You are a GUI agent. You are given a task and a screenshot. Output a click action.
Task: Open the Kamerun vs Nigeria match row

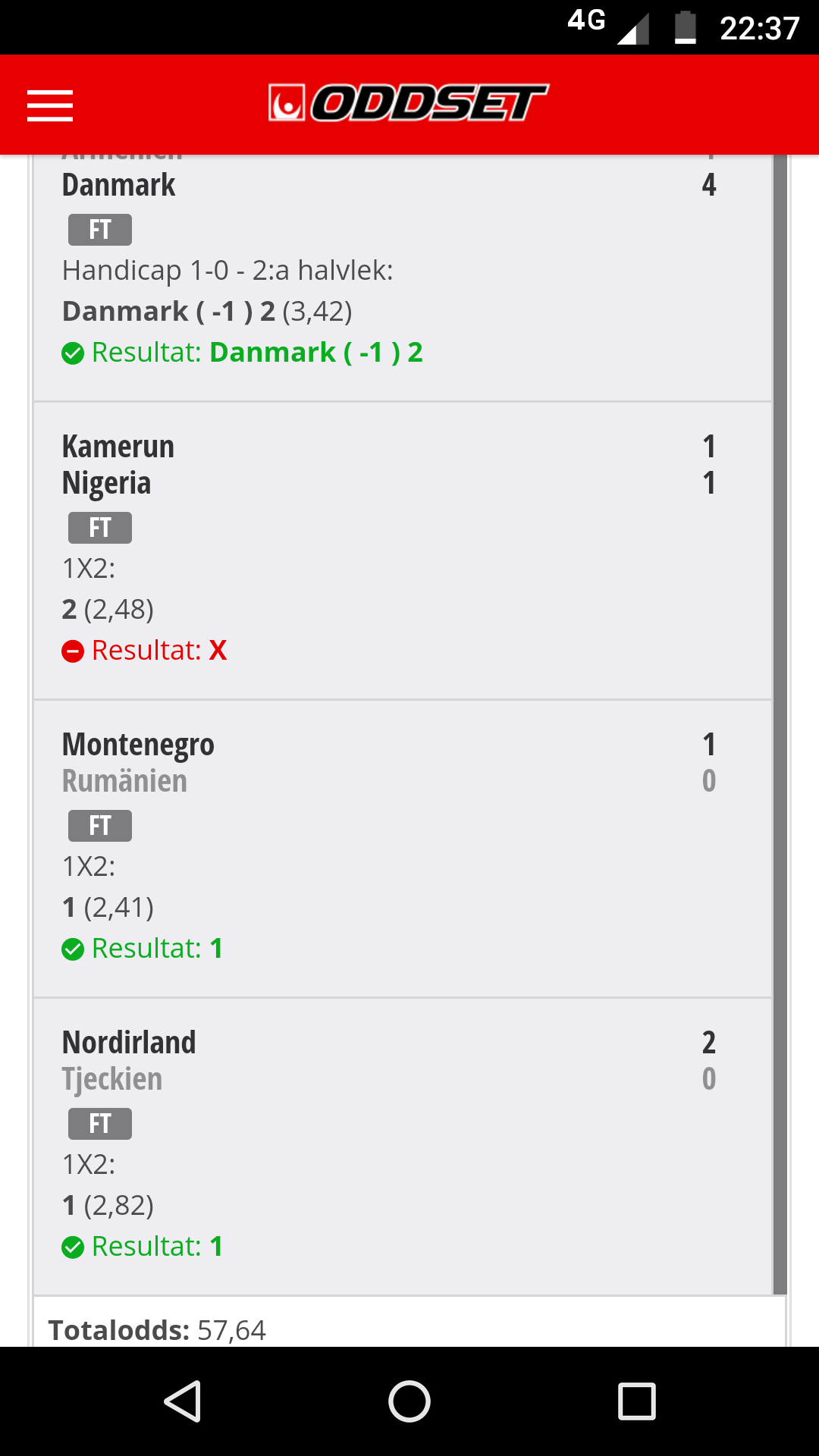[x=403, y=551]
